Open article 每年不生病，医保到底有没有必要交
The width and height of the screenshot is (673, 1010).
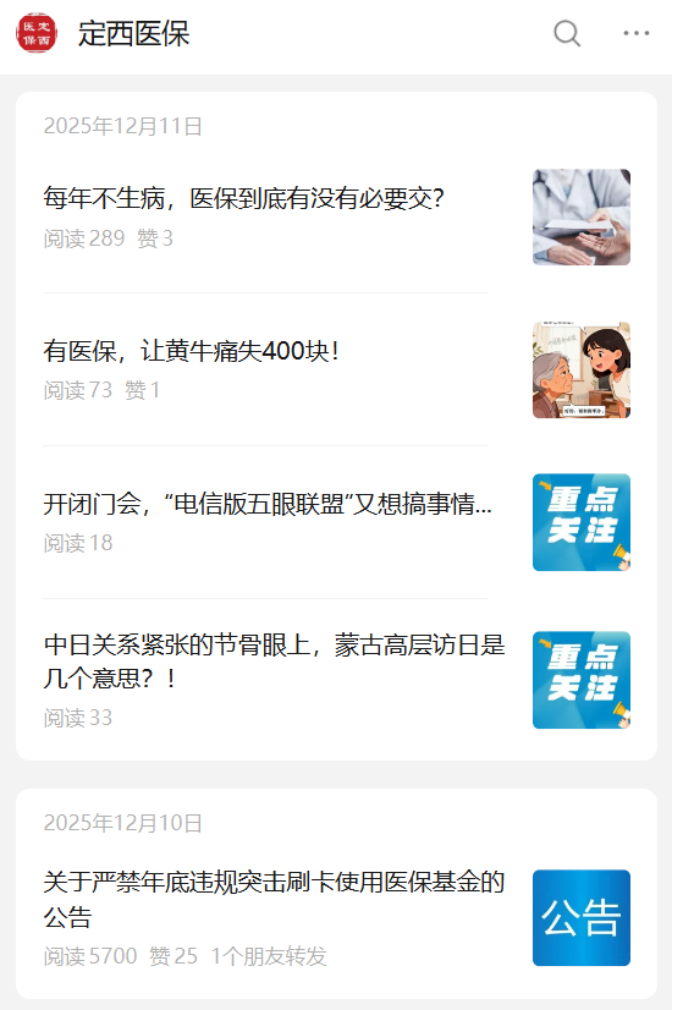pyautogui.click(x=243, y=199)
